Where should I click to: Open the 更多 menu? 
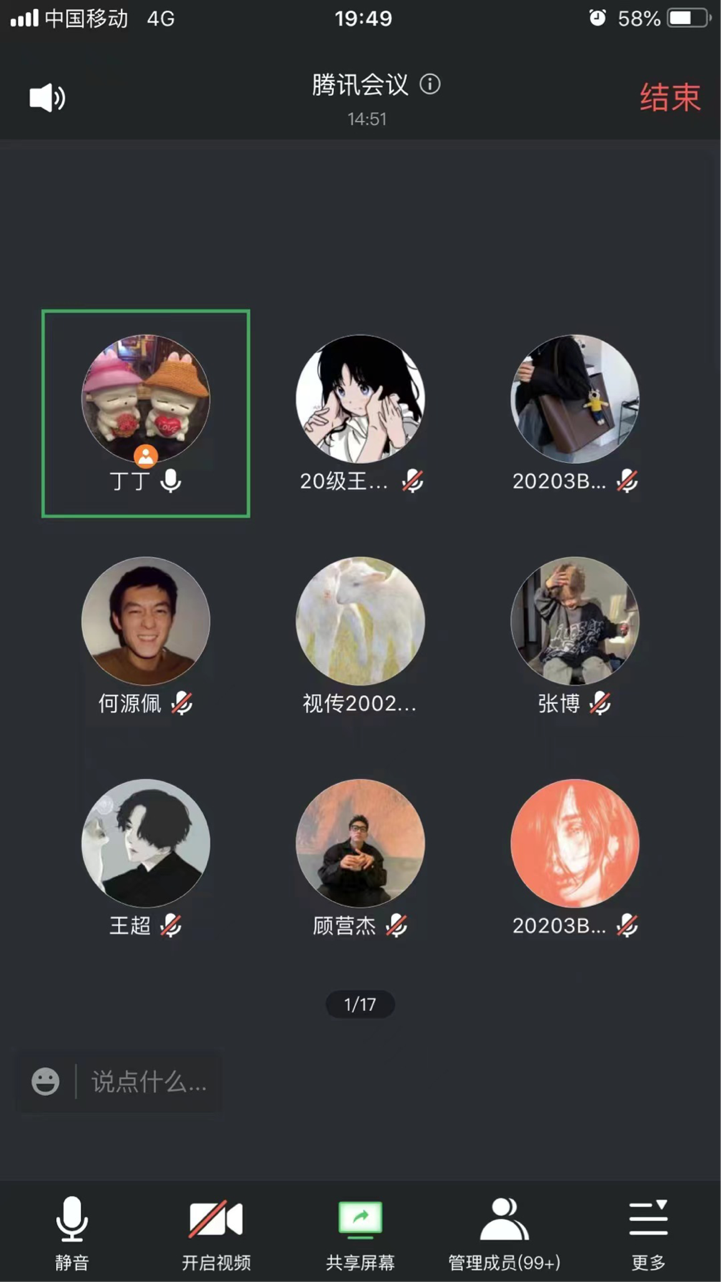click(648, 1232)
